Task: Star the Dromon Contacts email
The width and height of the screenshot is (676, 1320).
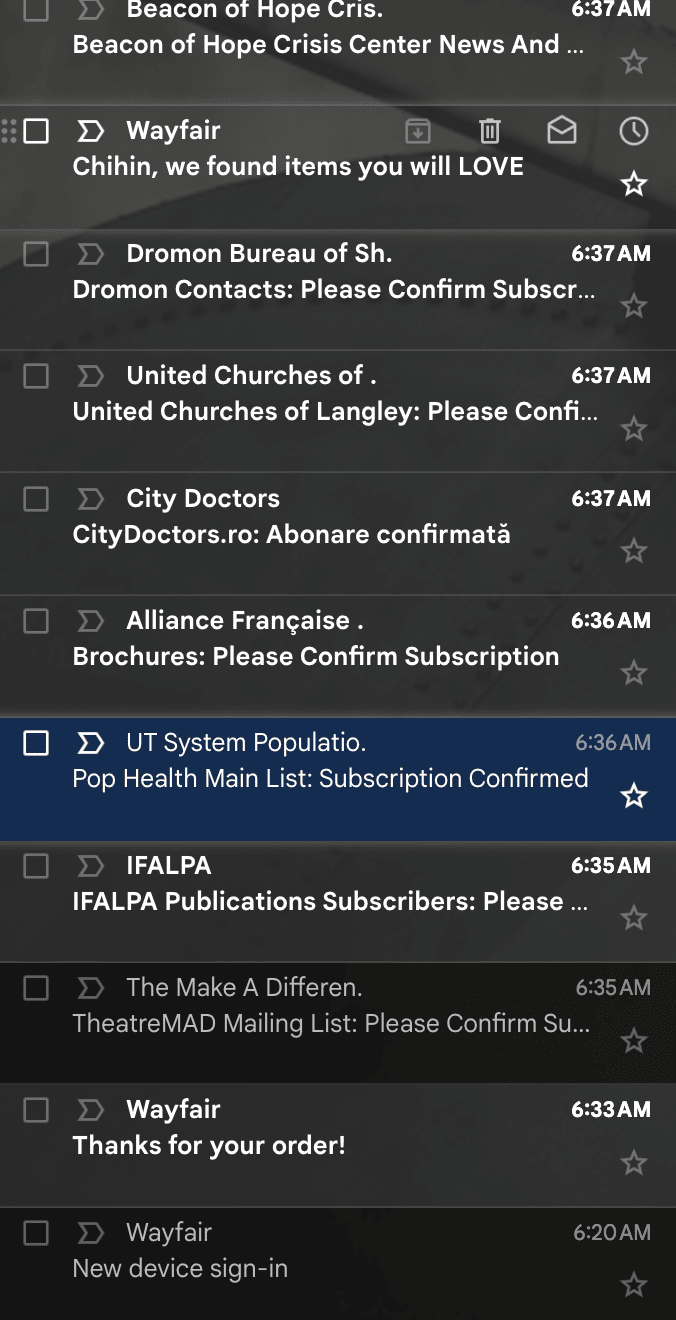Action: pyautogui.click(x=634, y=306)
